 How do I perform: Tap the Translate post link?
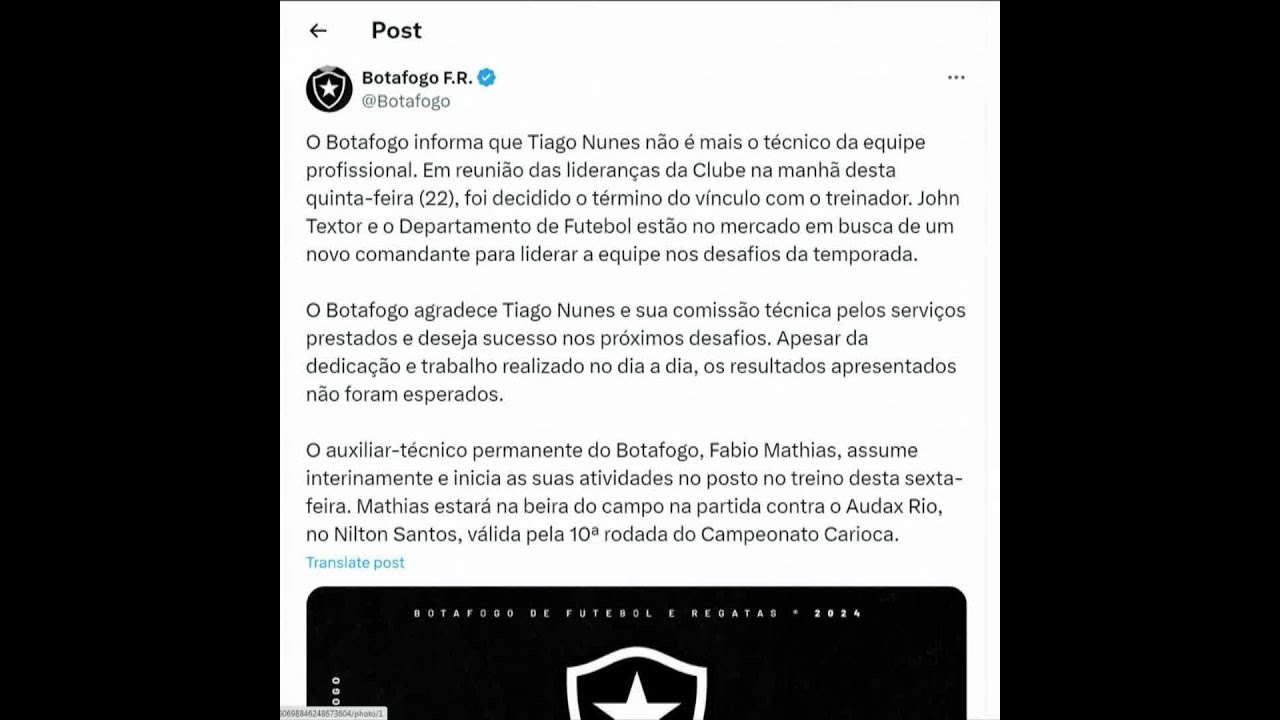355,562
